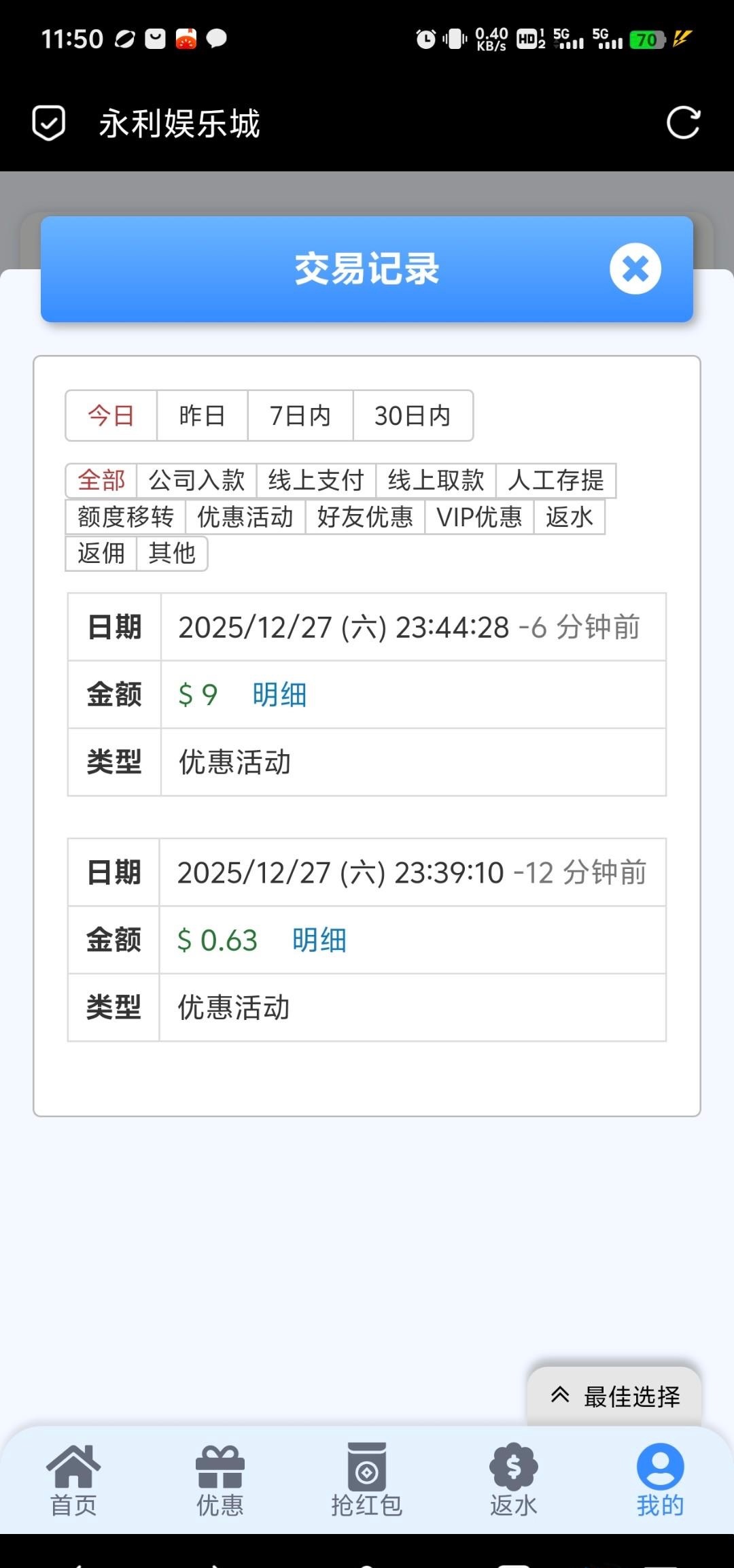Screen dimensions: 734x1568
Task: Reload the page with refresh icon
Action: point(682,123)
